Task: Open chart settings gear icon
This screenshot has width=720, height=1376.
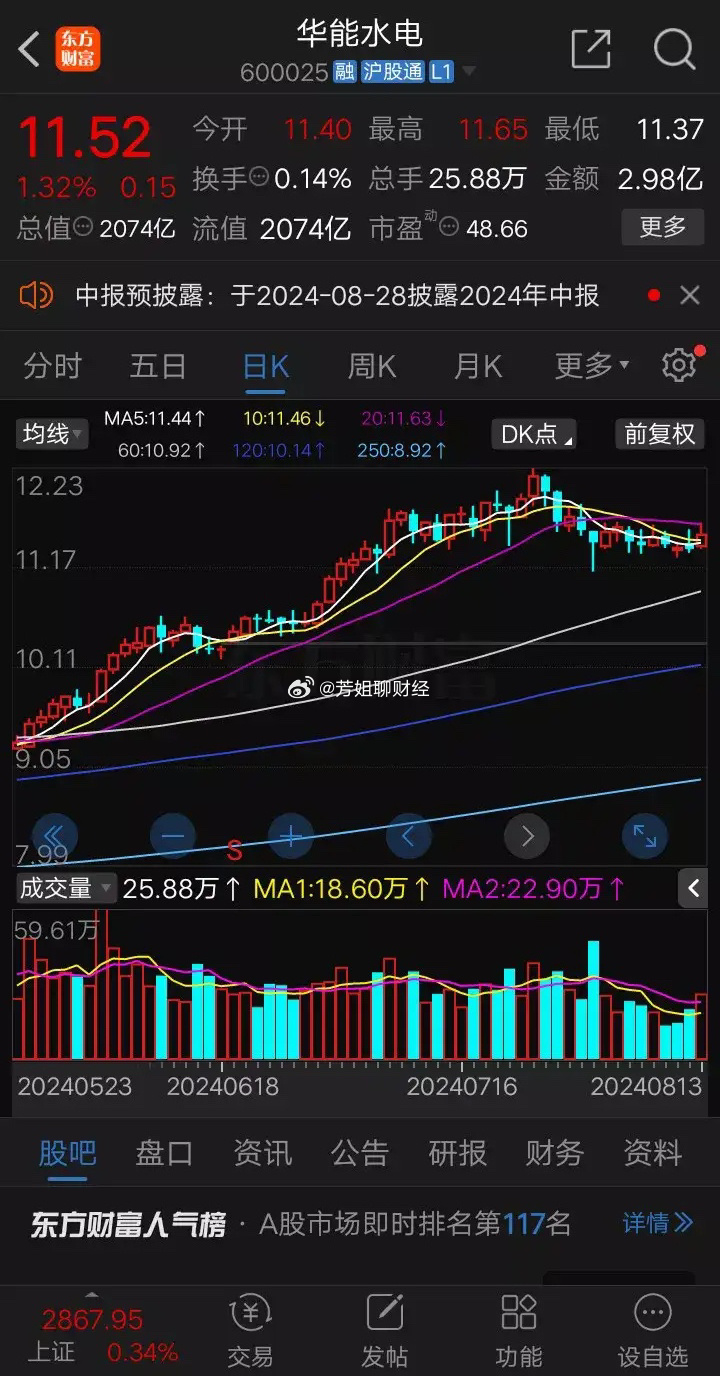Action: coord(680,365)
